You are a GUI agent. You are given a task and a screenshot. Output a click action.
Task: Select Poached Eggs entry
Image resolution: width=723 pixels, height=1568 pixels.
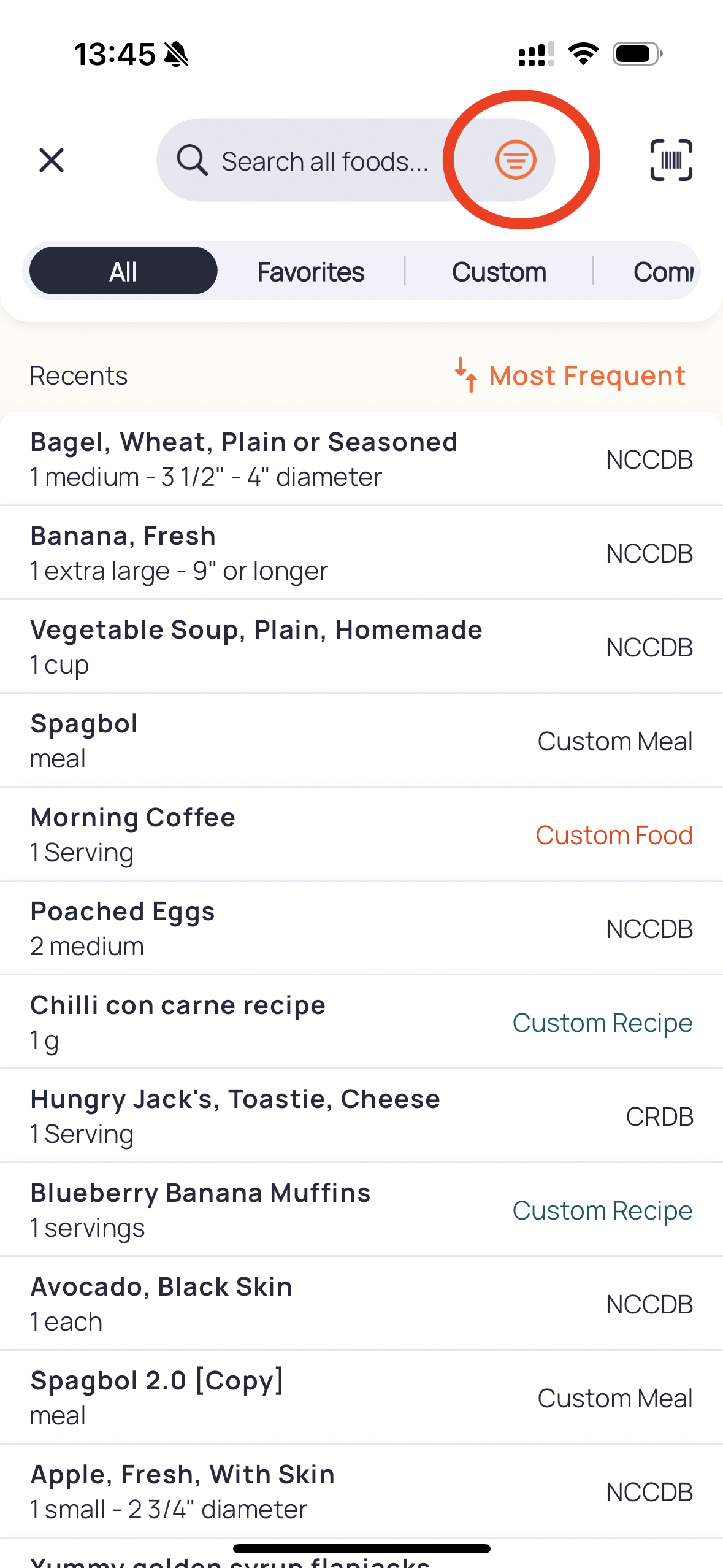(362, 928)
